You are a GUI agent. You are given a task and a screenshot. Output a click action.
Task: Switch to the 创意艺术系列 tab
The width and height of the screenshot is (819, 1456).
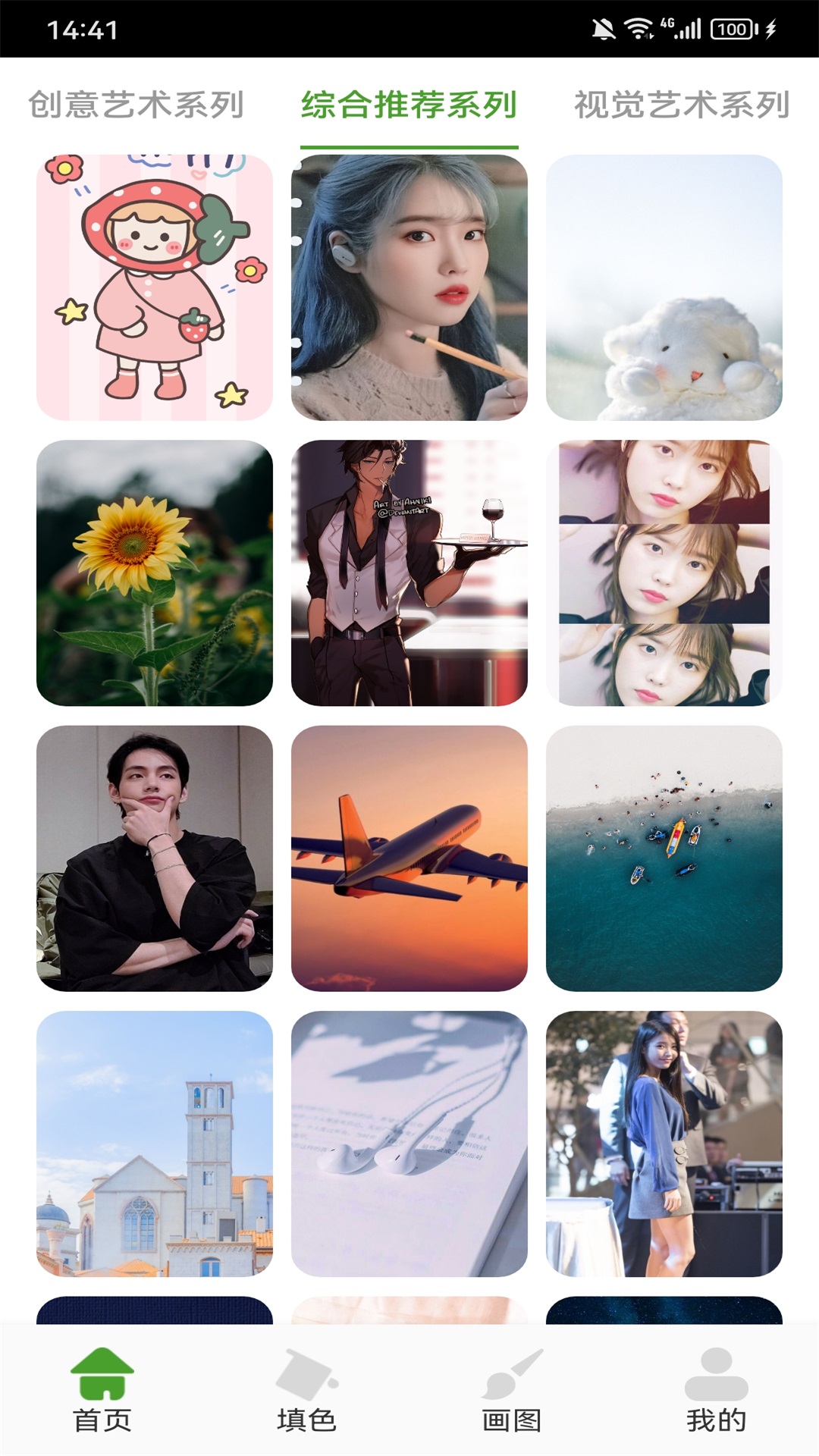[x=136, y=105]
